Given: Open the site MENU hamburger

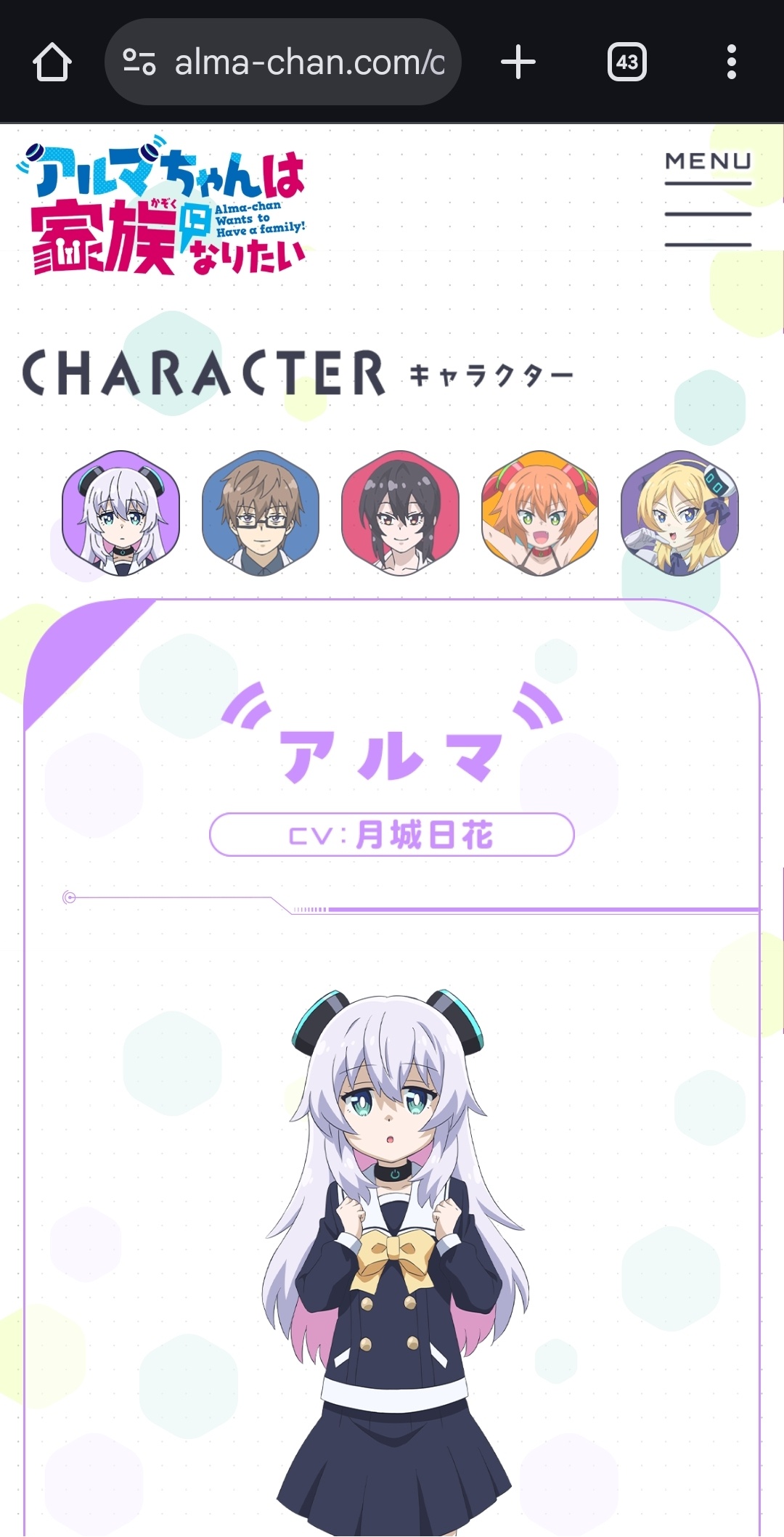Looking at the screenshot, I should click(x=708, y=200).
